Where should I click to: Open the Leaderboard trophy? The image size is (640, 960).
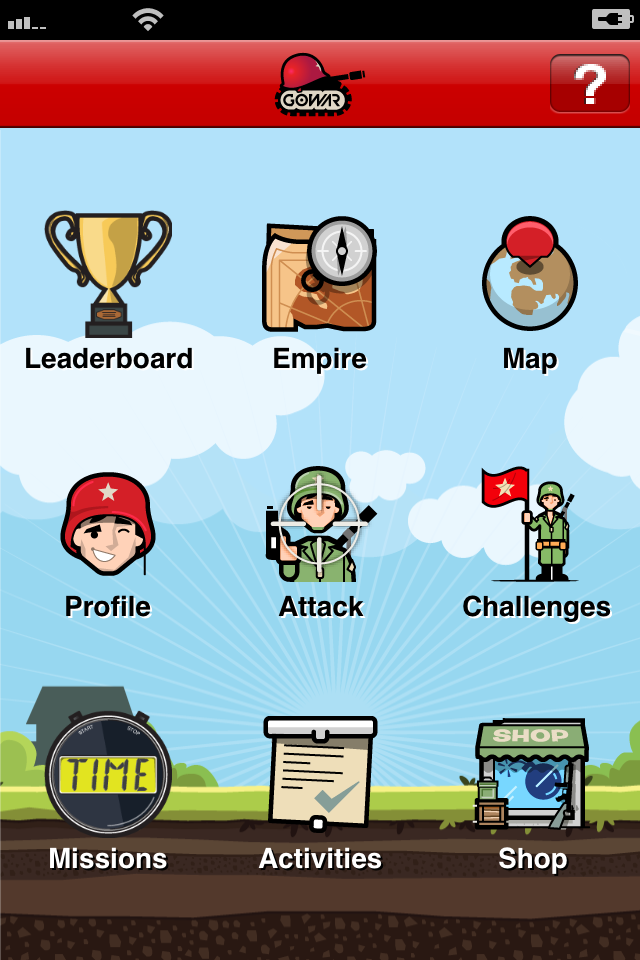coord(108,275)
